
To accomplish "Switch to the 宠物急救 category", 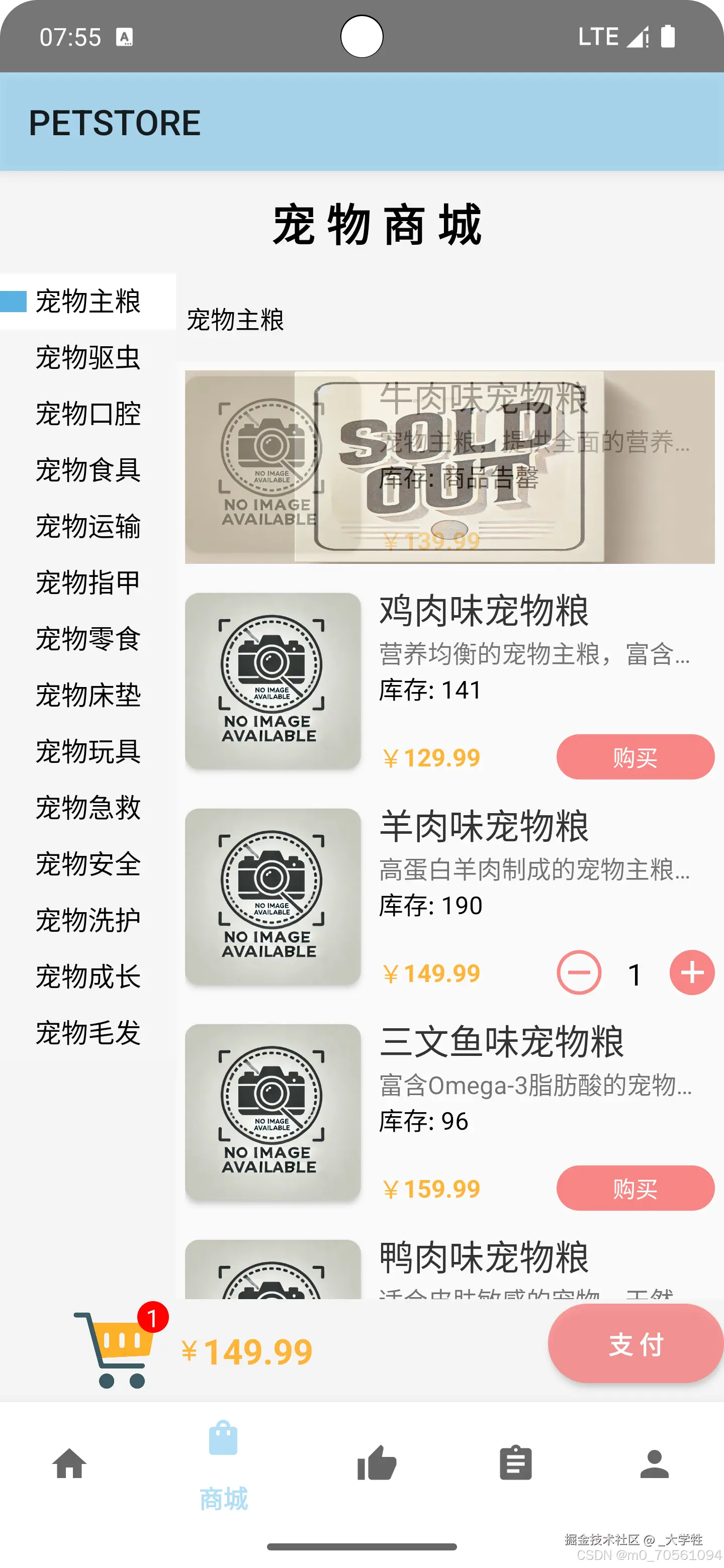I will [x=88, y=807].
